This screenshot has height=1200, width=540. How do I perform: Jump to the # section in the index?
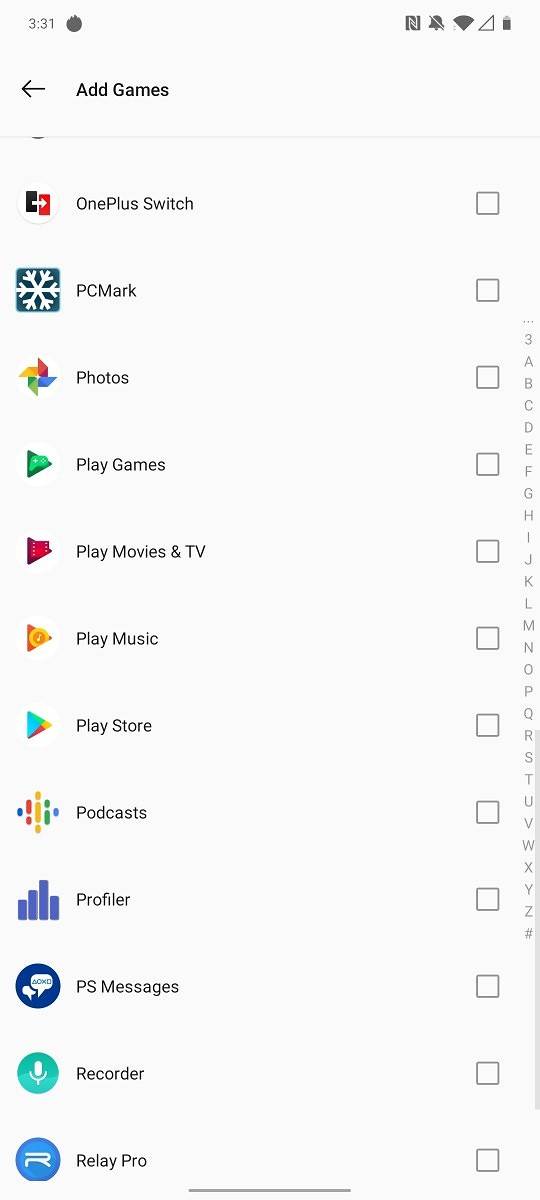[528, 933]
